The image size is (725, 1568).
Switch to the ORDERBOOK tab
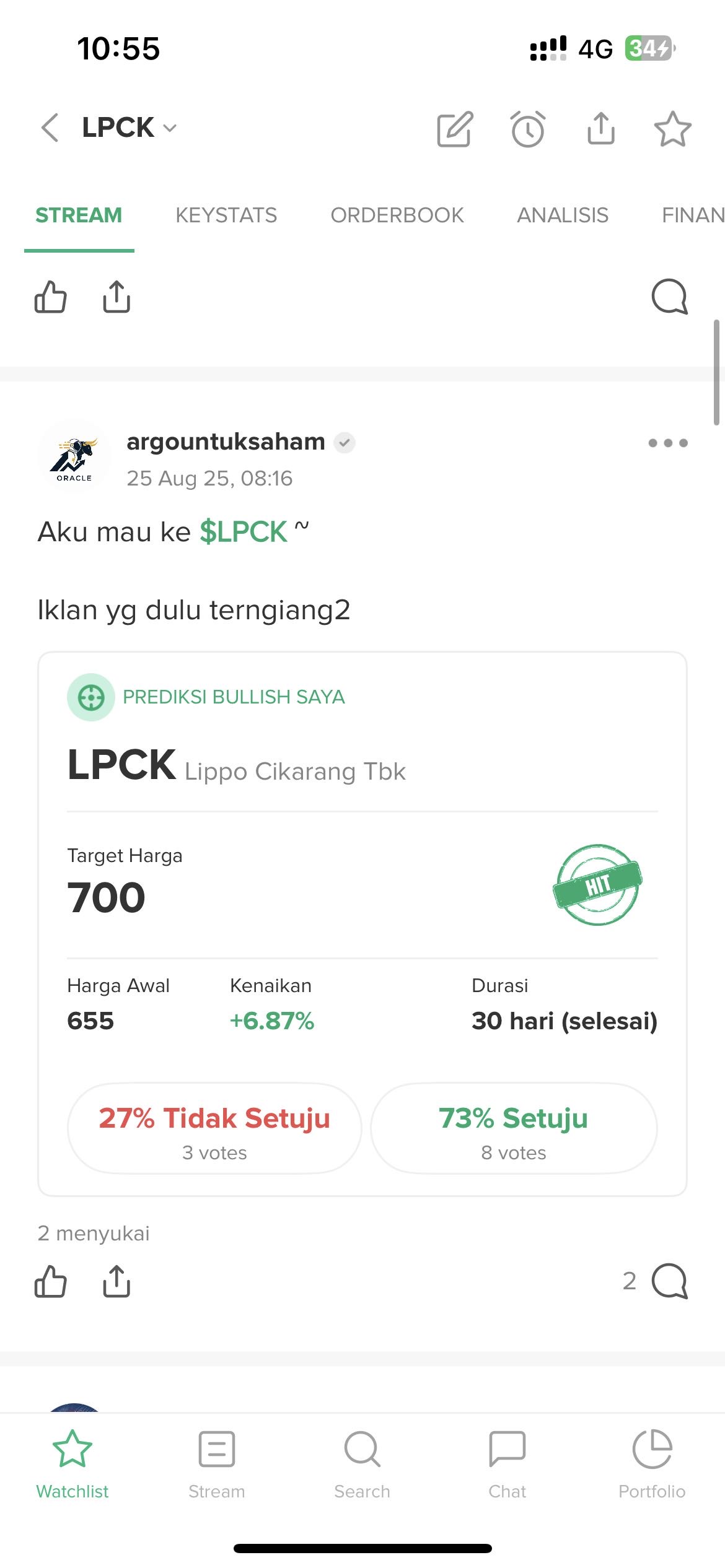[397, 215]
